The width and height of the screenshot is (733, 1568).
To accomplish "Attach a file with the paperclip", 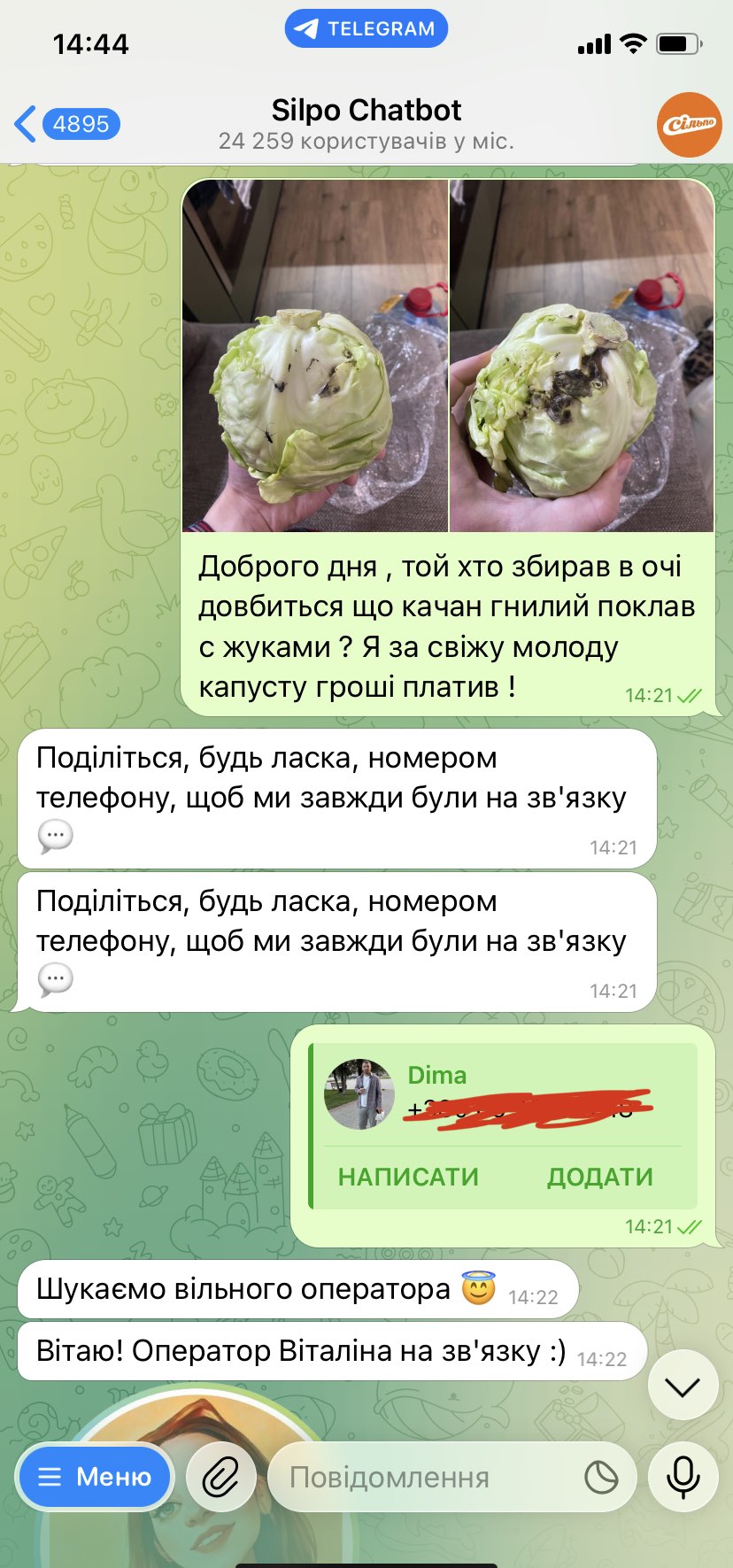I will tap(220, 1477).
